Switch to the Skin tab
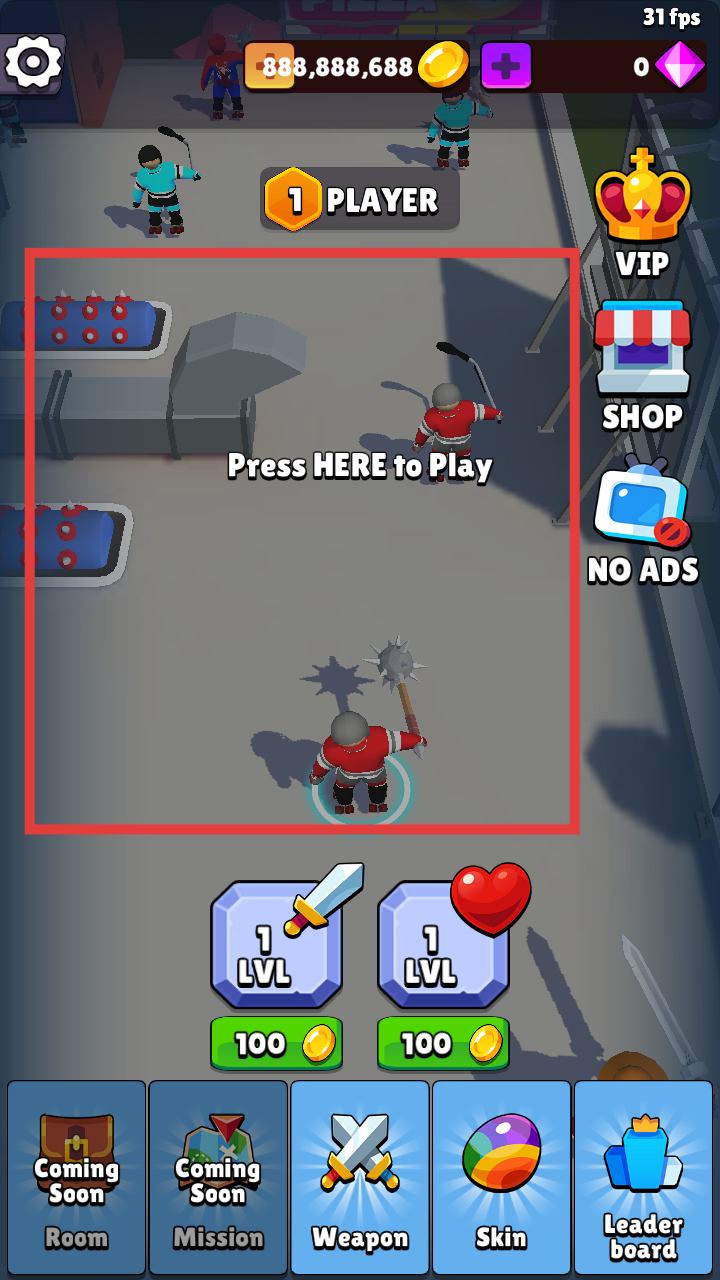This screenshot has width=720, height=1280. (x=501, y=1177)
